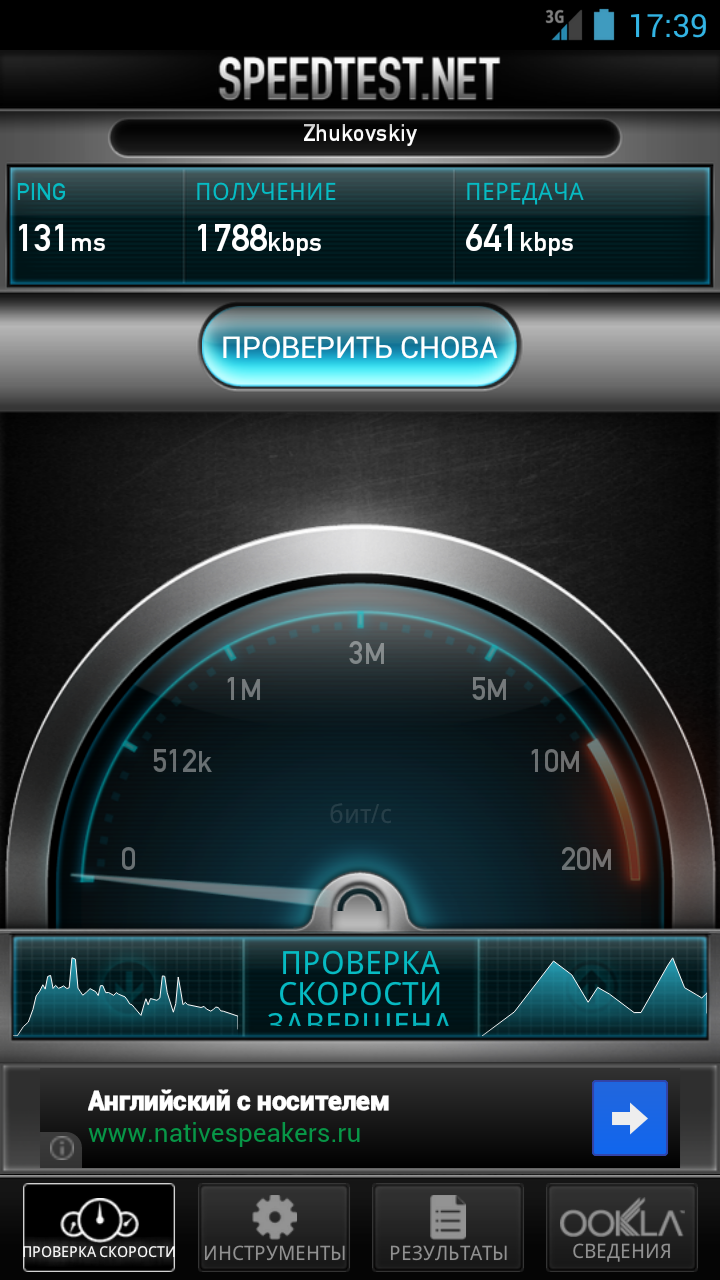
Task: Change the Zhukovskiy test server
Action: pyautogui.click(x=360, y=134)
